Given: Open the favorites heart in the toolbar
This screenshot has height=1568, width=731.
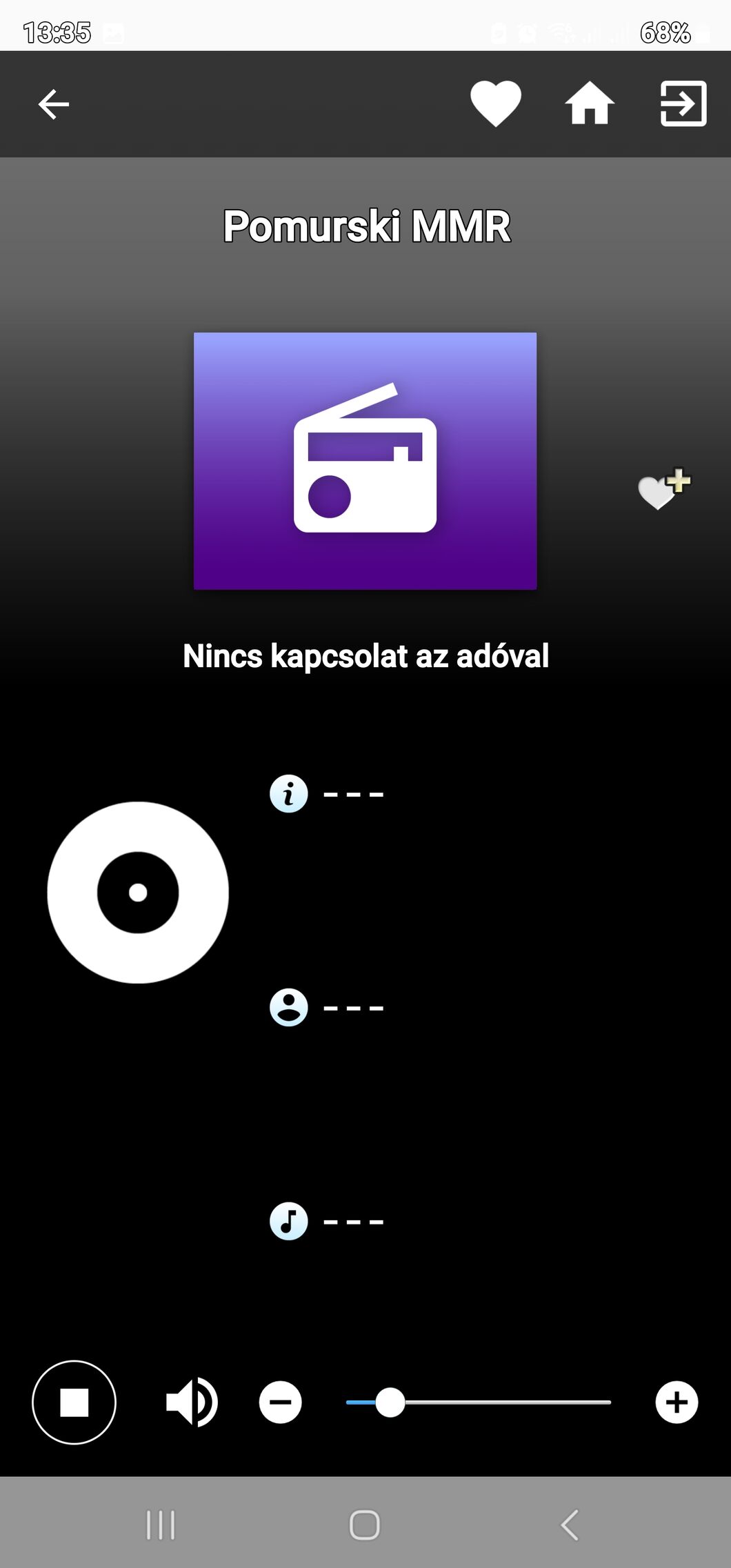Looking at the screenshot, I should tap(495, 104).
